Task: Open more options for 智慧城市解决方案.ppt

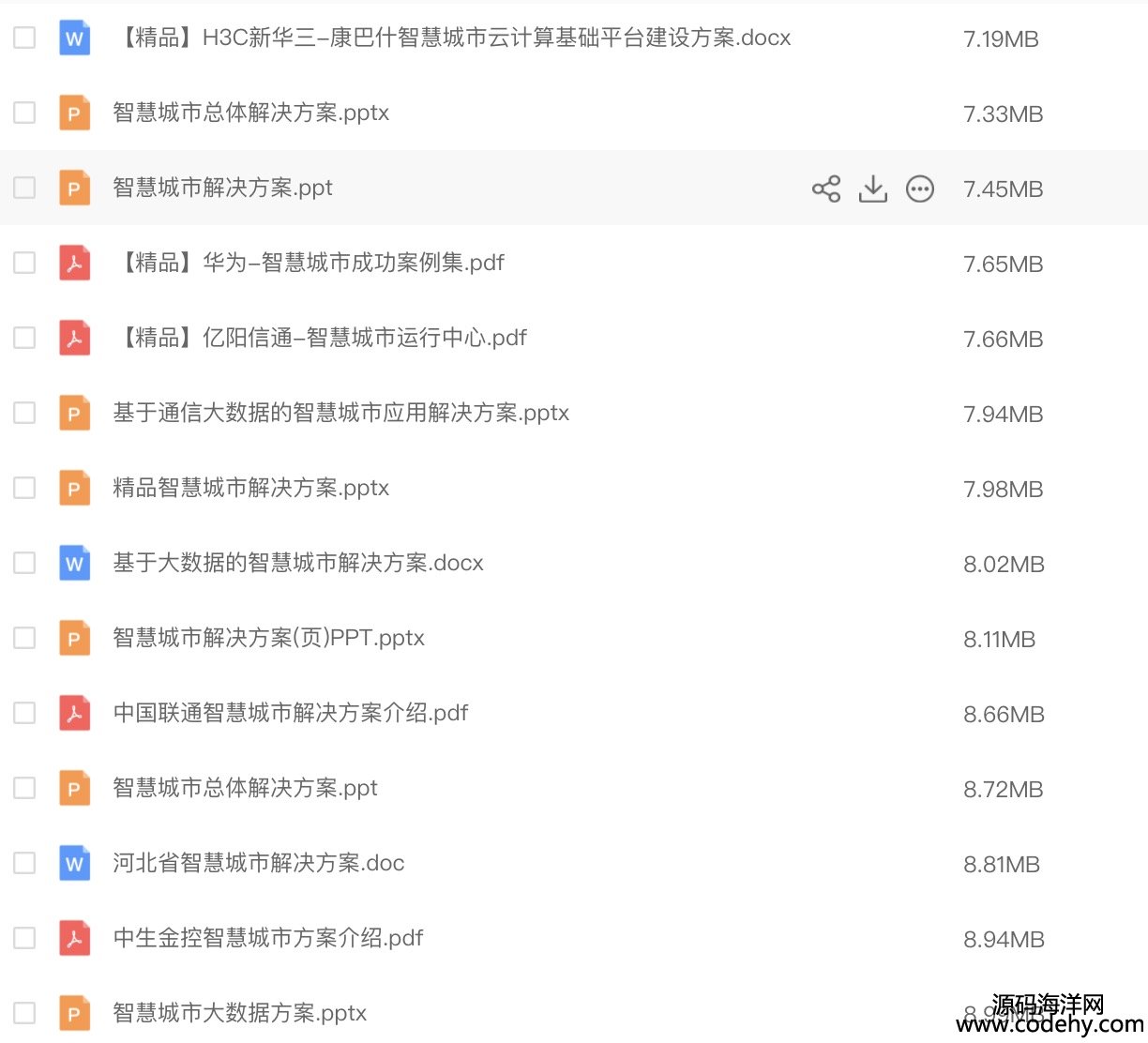Action: 919,189
